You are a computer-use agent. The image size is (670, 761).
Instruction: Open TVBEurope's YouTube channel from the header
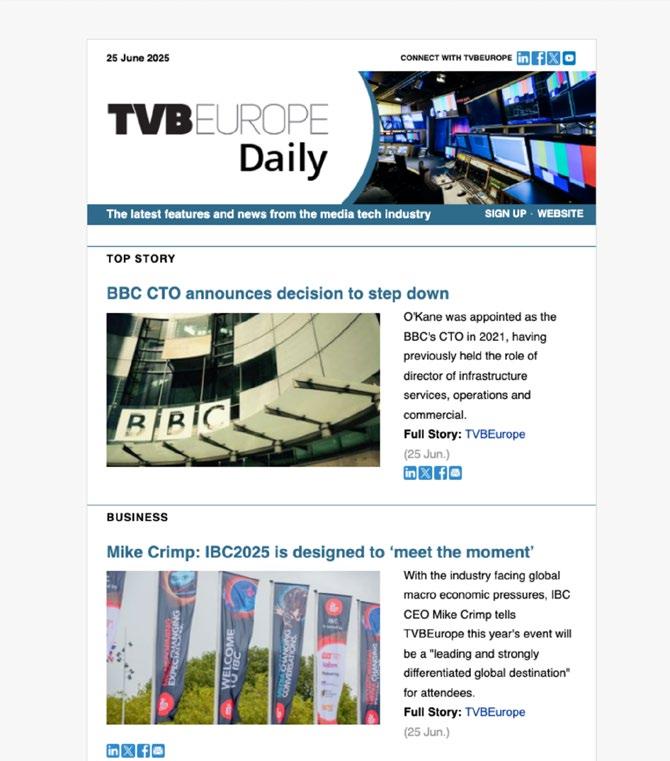pos(569,58)
